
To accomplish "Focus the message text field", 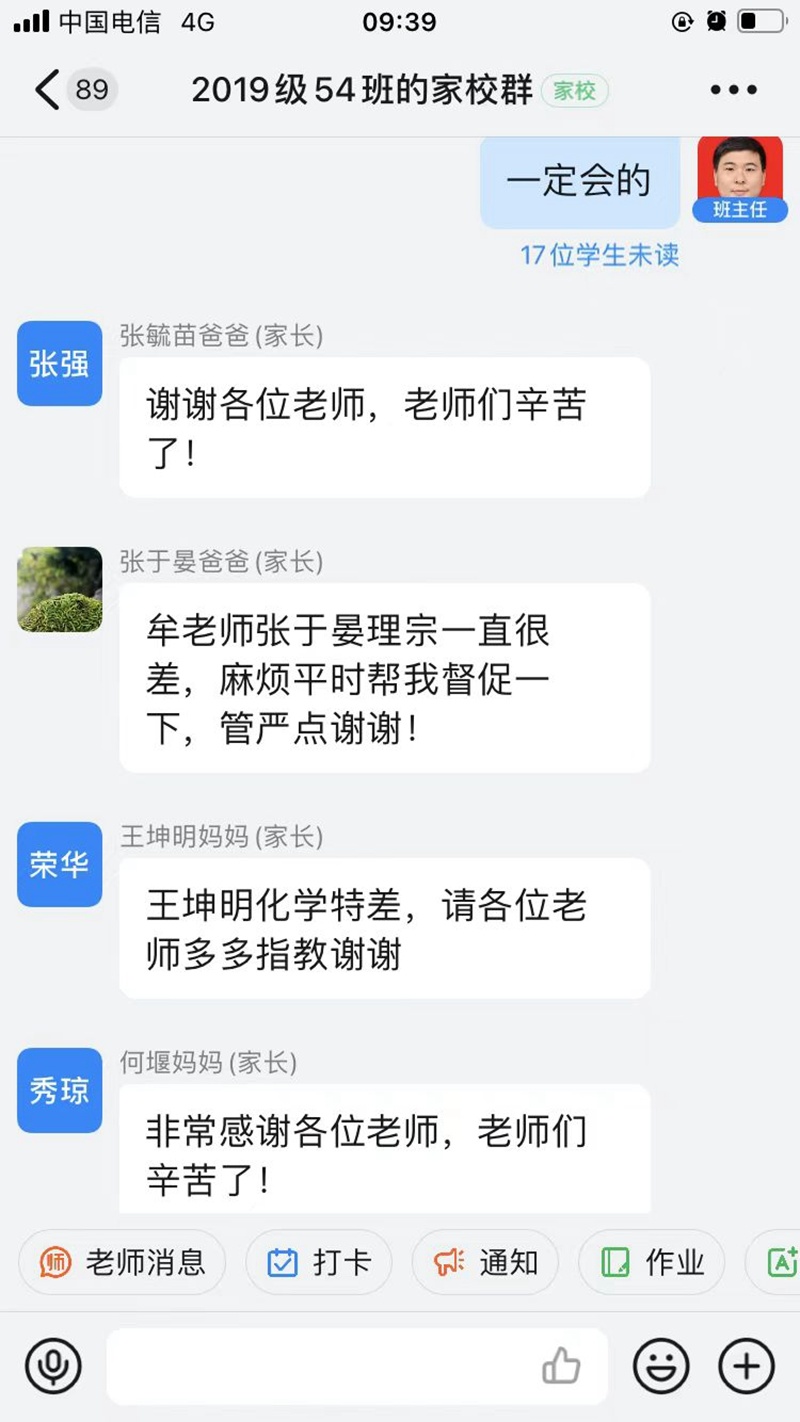I will [x=320, y=1365].
